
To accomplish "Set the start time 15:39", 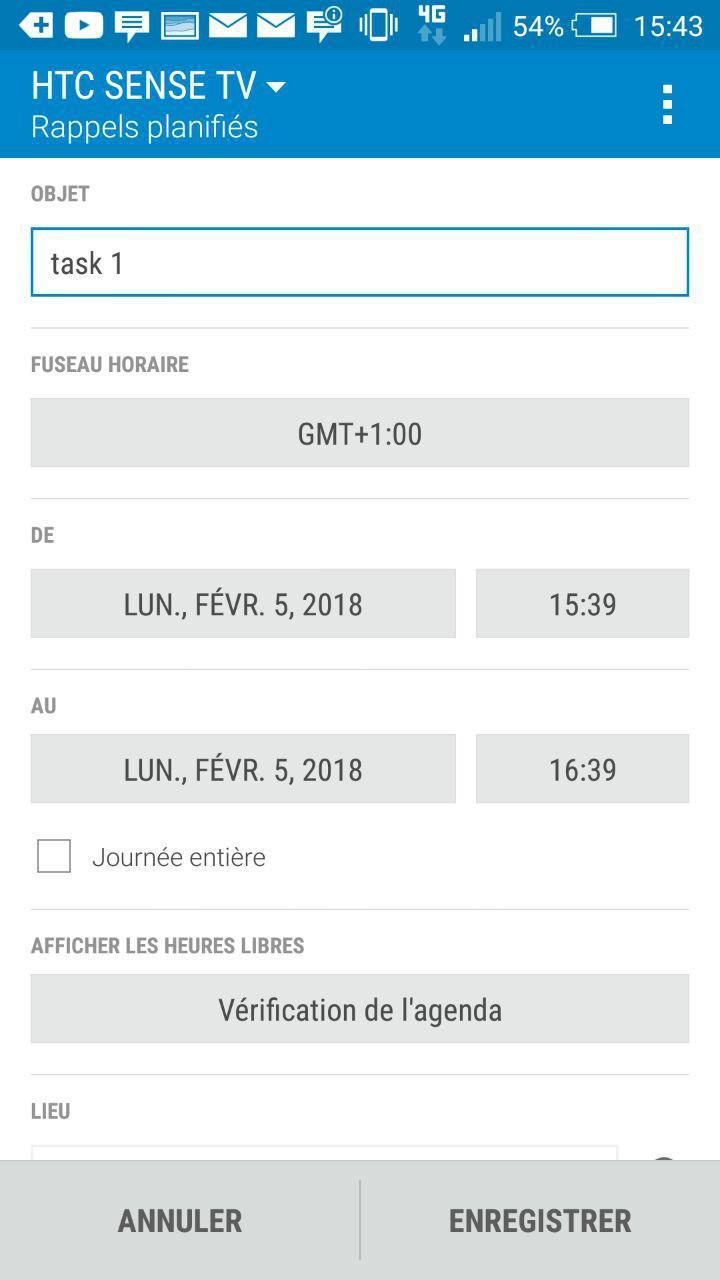I will click(x=582, y=604).
